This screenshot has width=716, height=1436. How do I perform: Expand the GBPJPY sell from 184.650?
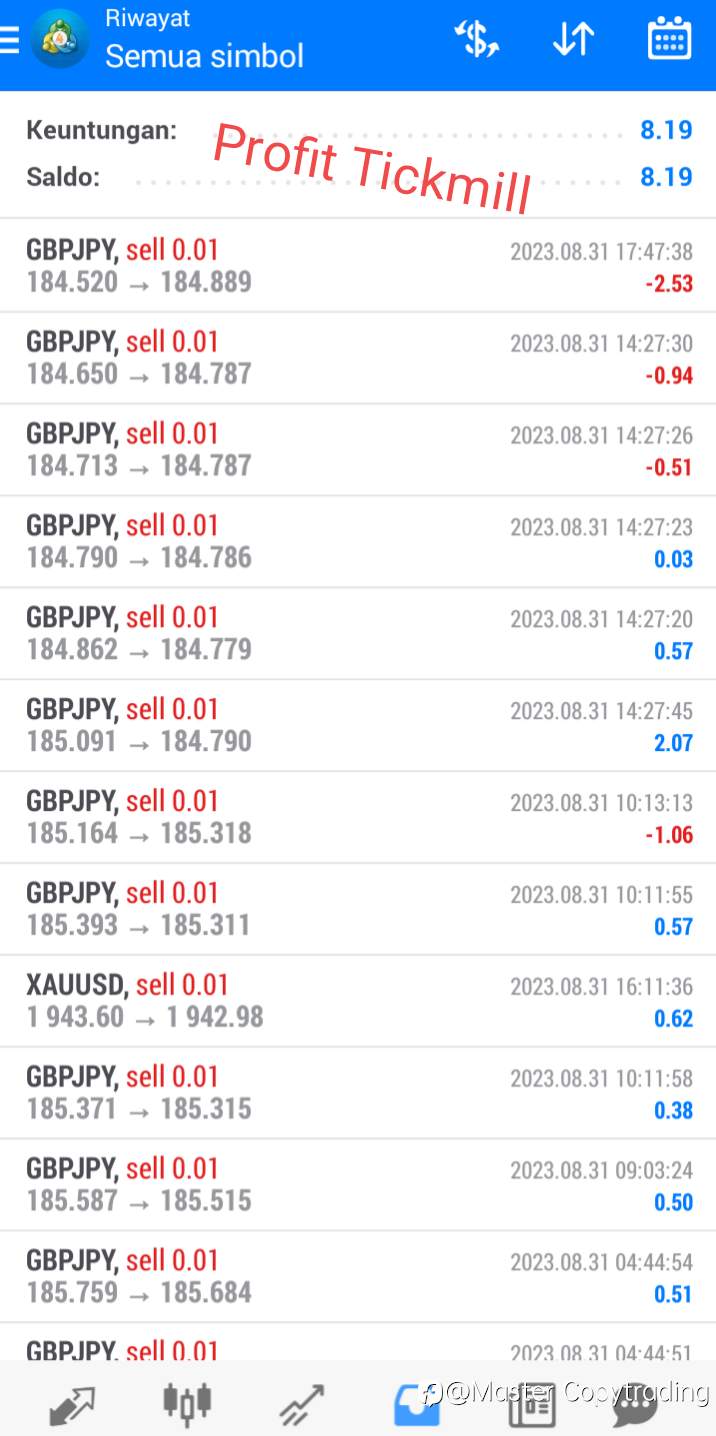tap(358, 358)
